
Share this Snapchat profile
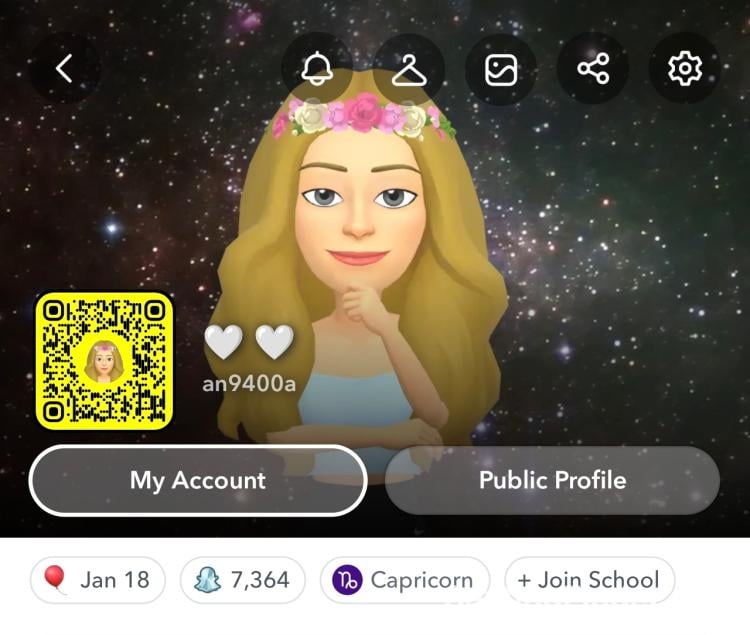(593, 69)
